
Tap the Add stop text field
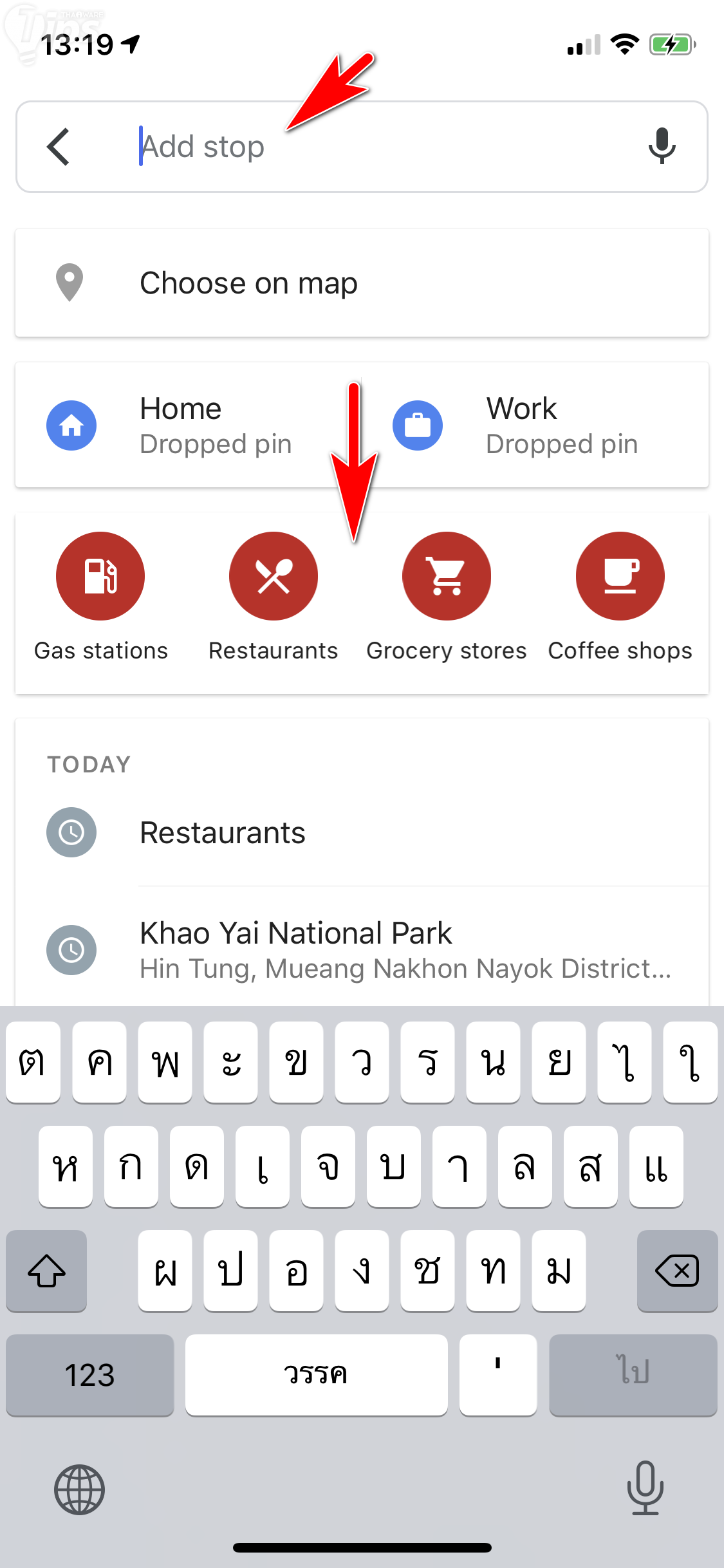373,147
